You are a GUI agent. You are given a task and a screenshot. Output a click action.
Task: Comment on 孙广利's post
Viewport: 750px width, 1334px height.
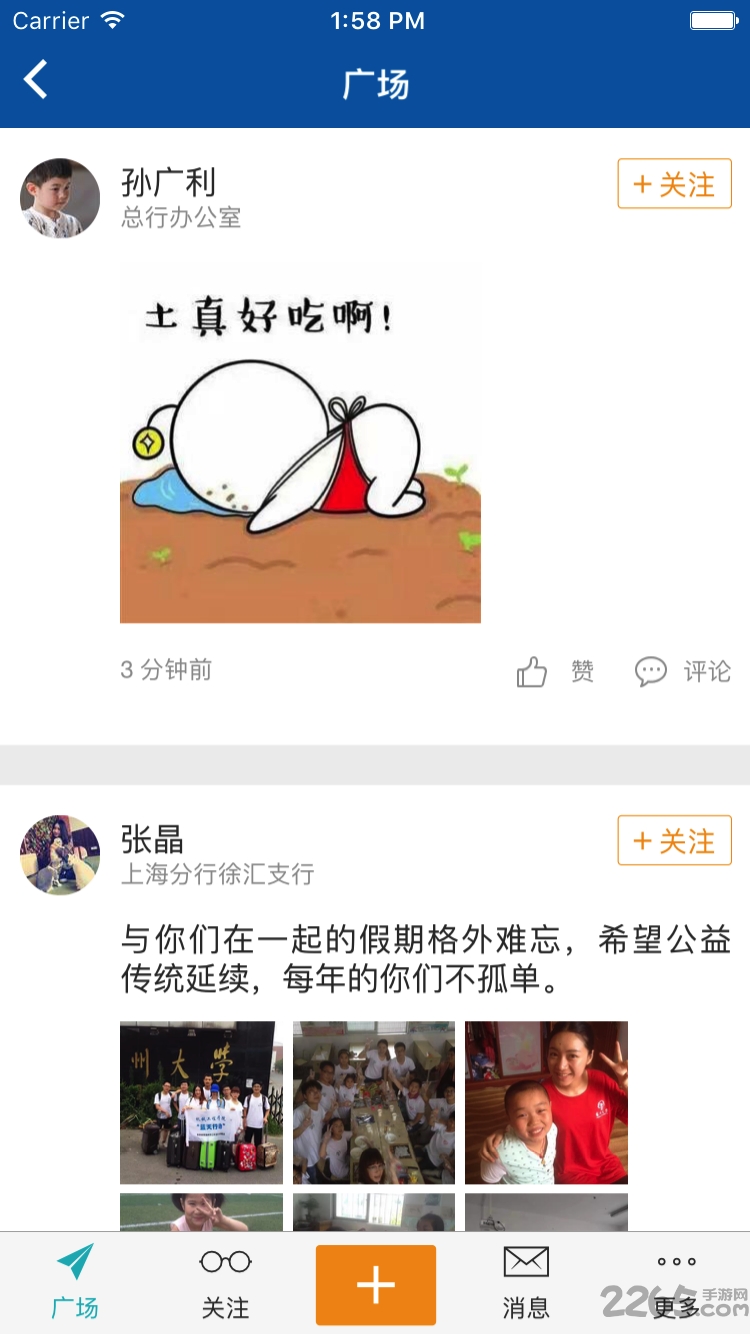click(x=683, y=671)
